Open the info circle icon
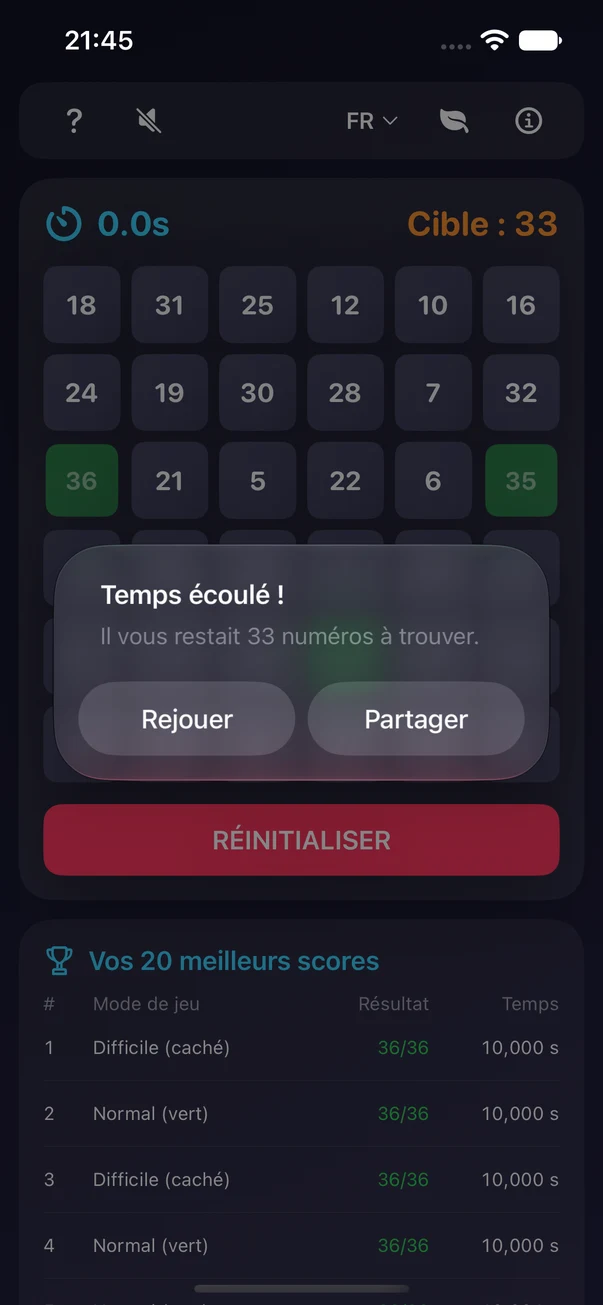The height and width of the screenshot is (1305, 603). tap(528, 121)
